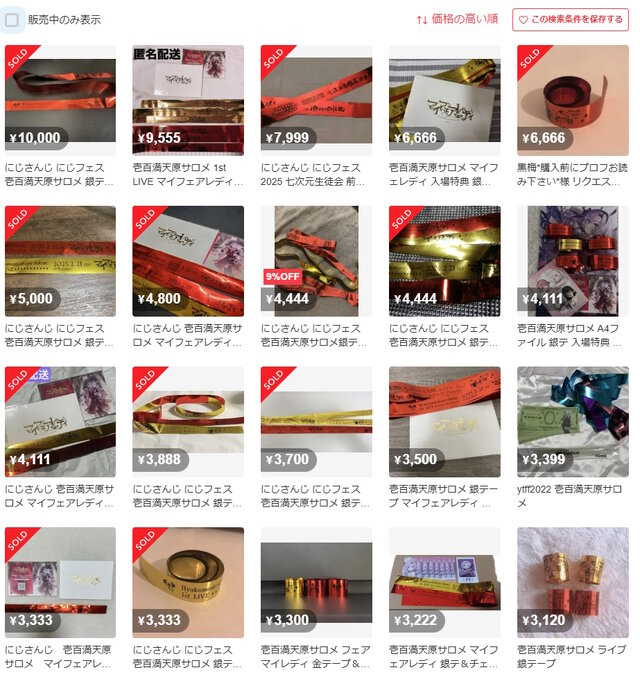
Task: Open the ¥5,000 sold listing
Action: point(60,261)
